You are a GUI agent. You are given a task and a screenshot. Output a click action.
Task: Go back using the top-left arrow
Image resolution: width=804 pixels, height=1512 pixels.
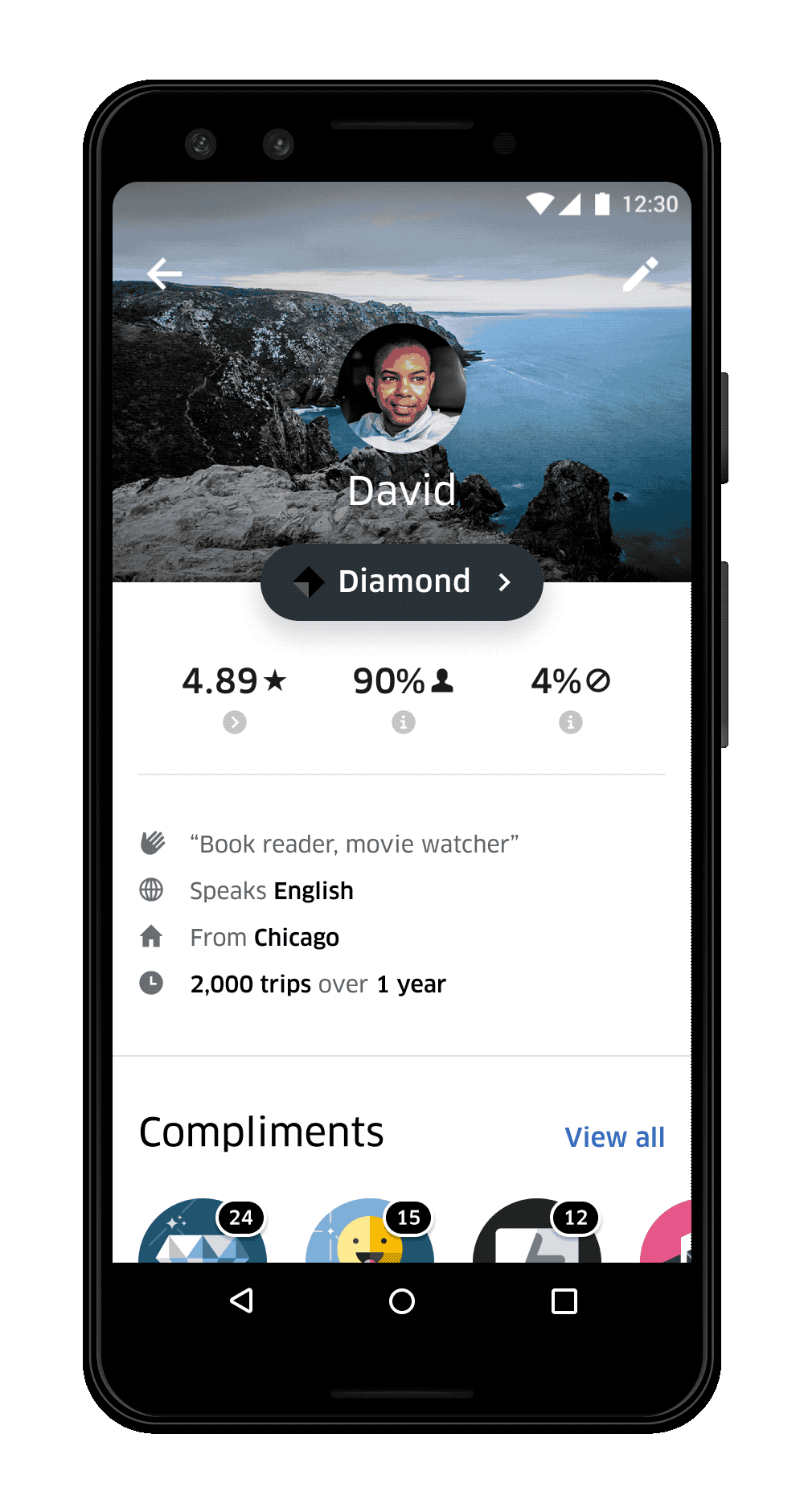point(165,274)
